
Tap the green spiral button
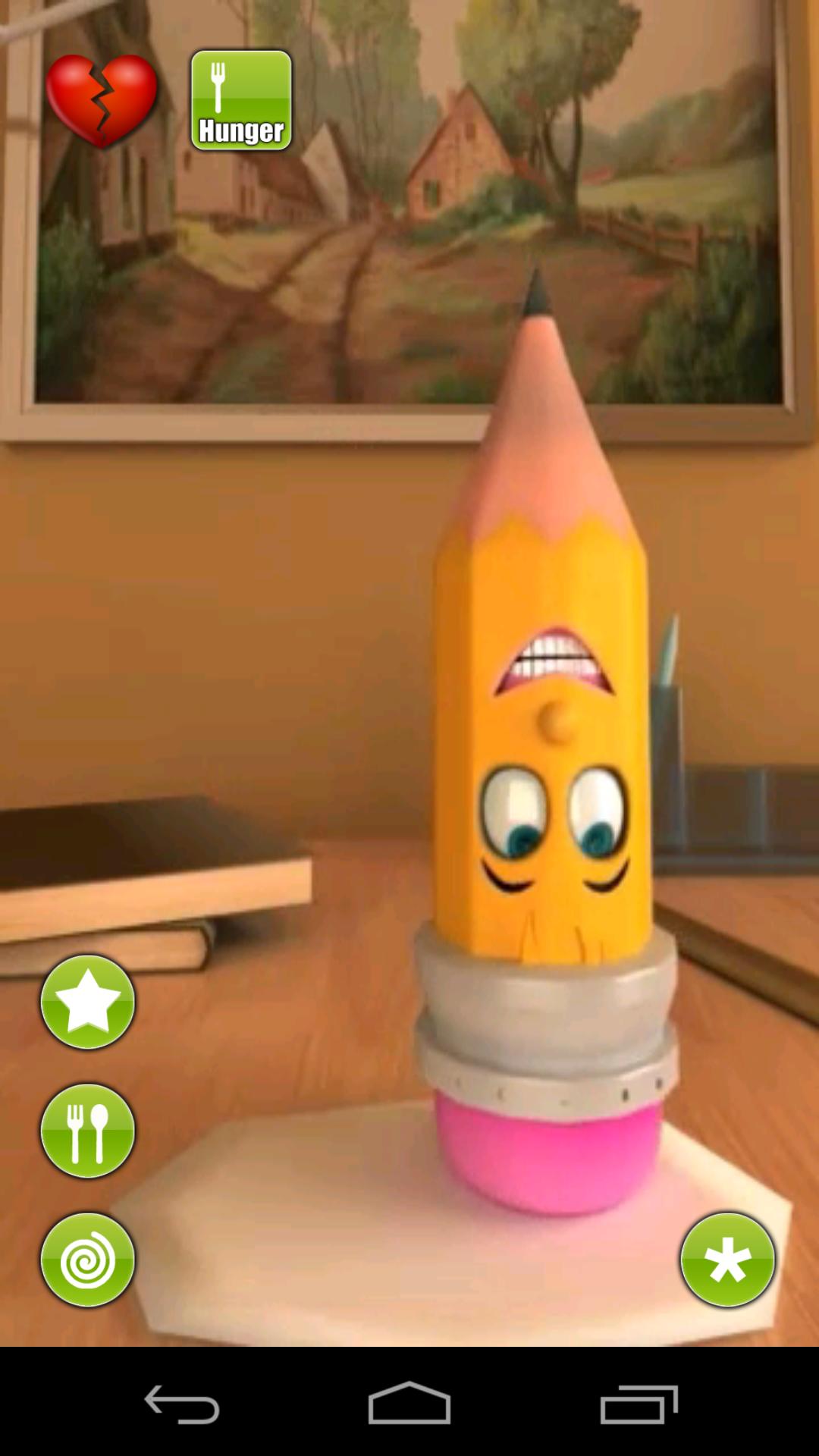point(88,1260)
